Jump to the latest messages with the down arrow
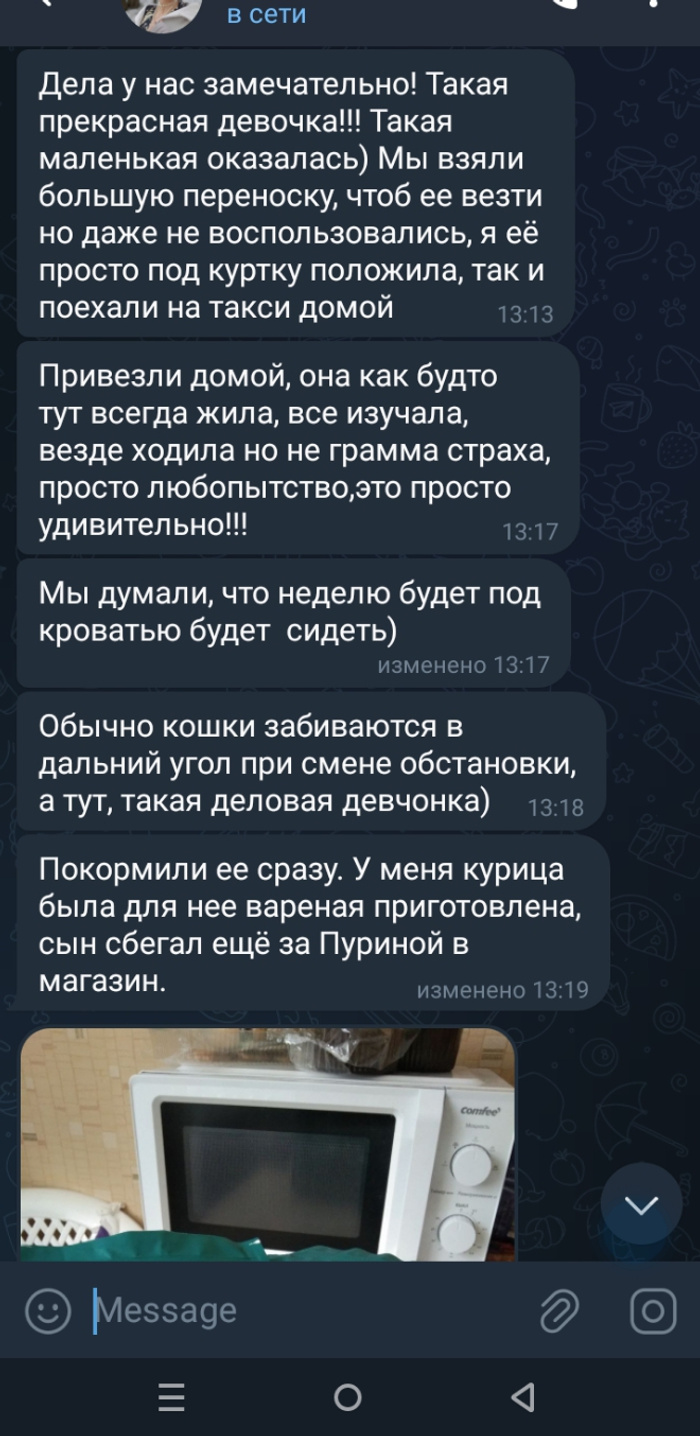Image resolution: width=700 pixels, height=1436 pixels. (x=641, y=1204)
